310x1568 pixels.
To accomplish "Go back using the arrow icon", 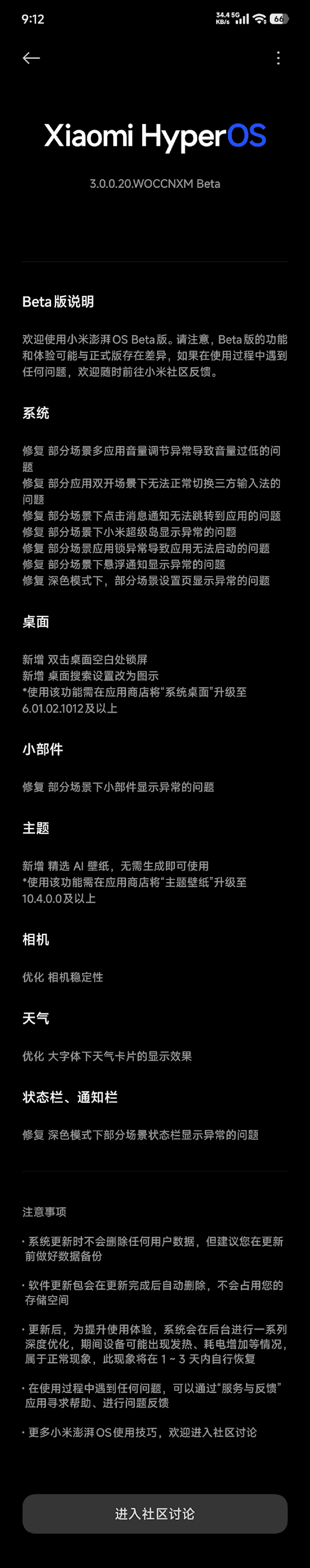I will tap(31, 58).
